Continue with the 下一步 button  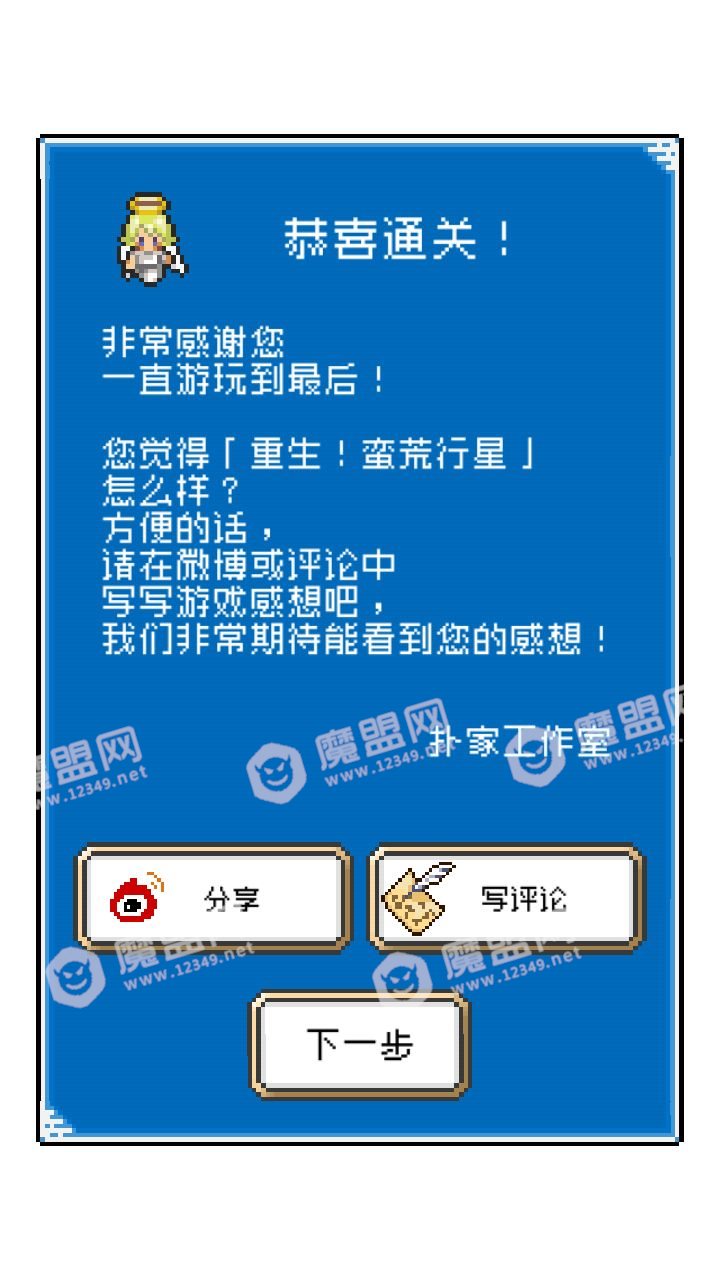click(x=359, y=1045)
